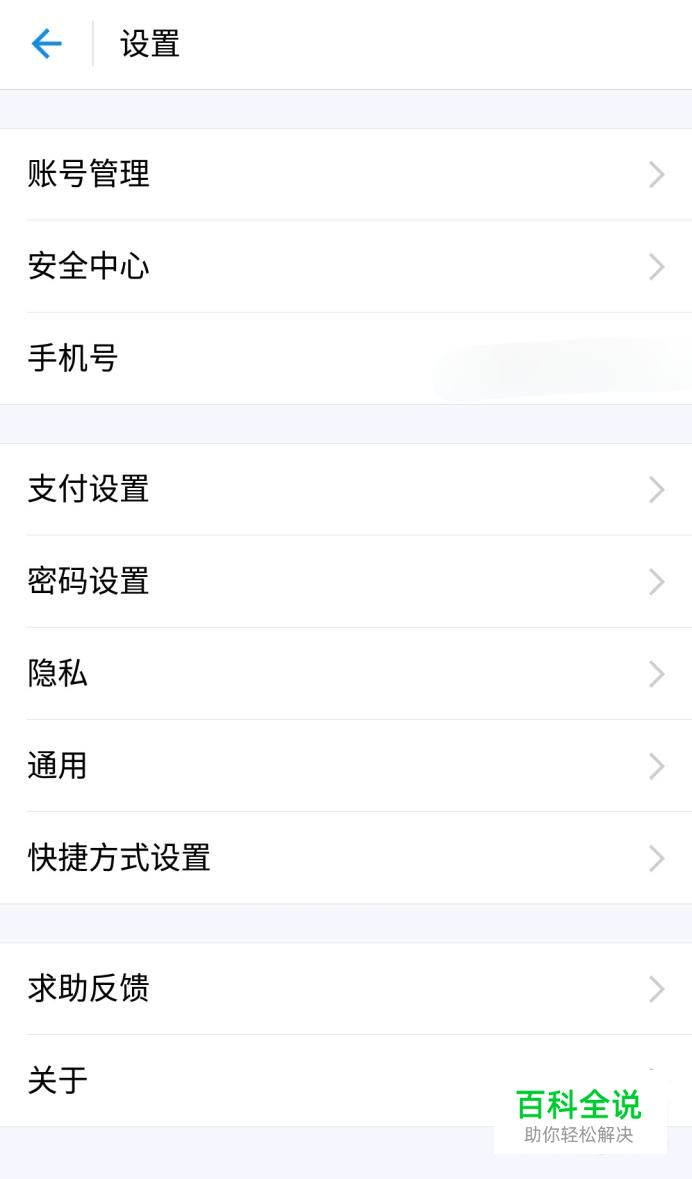Open 密码设置
The height and width of the screenshot is (1179, 692).
click(346, 581)
